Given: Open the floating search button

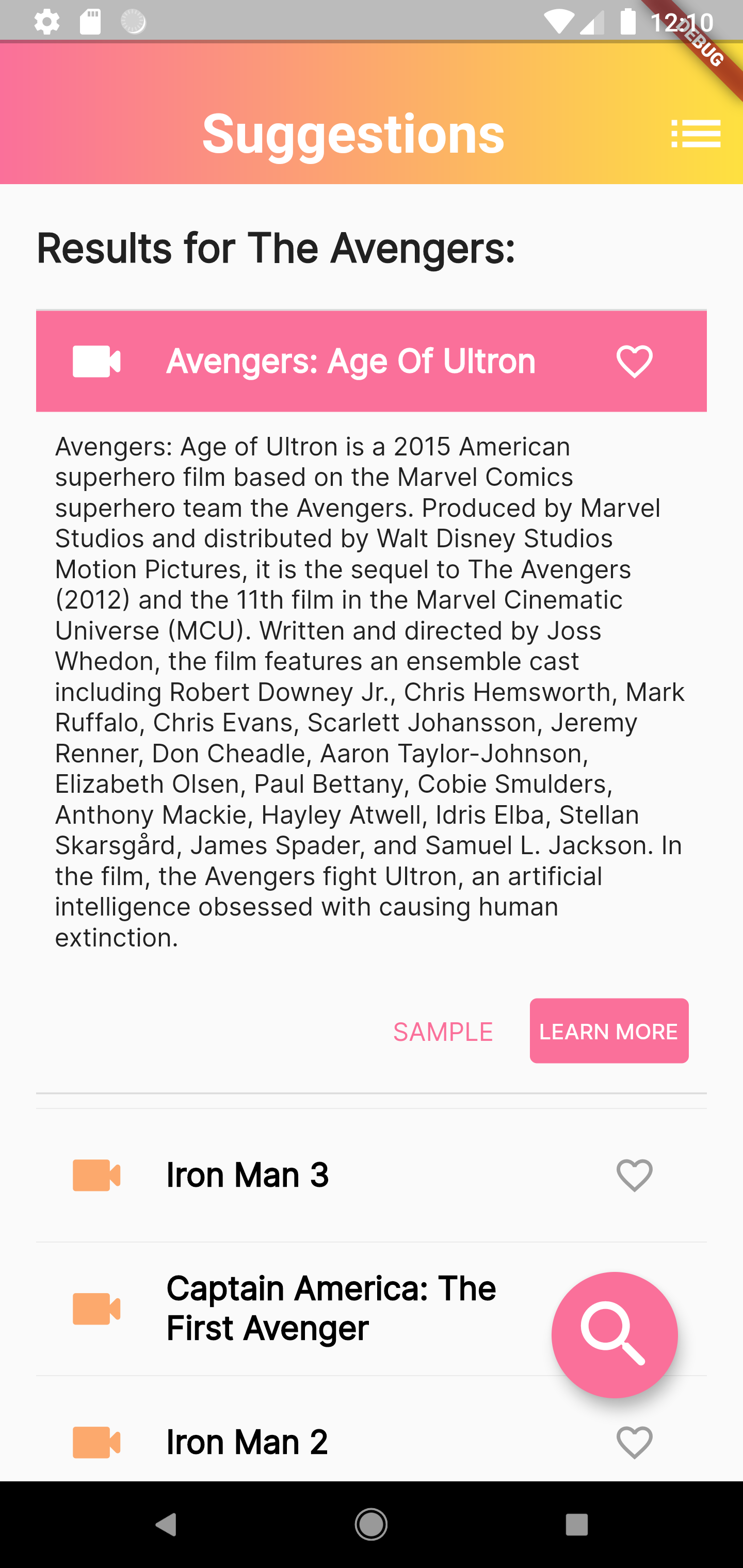Looking at the screenshot, I should (614, 1334).
